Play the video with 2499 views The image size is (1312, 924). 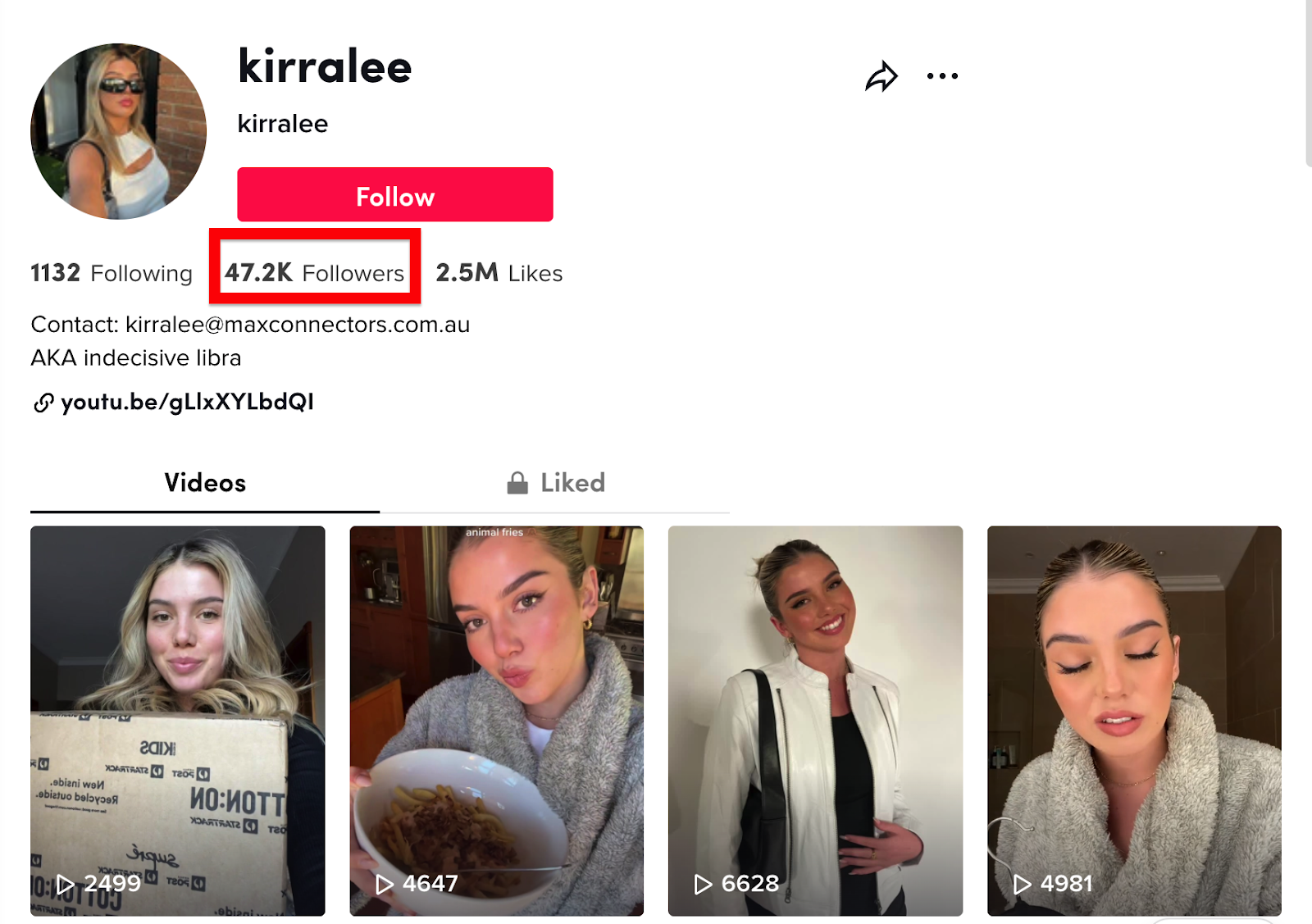click(x=177, y=720)
